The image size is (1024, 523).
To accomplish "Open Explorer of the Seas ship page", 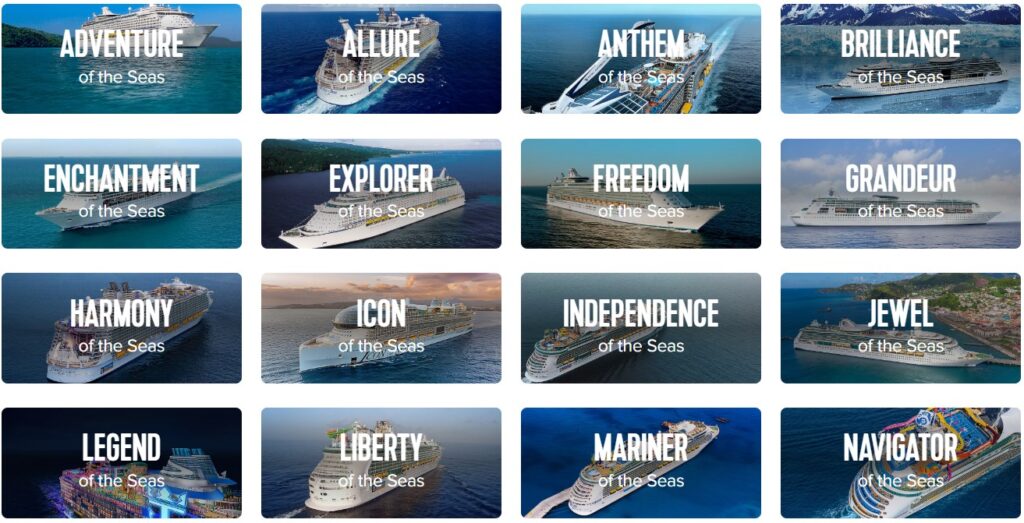I will 381,193.
